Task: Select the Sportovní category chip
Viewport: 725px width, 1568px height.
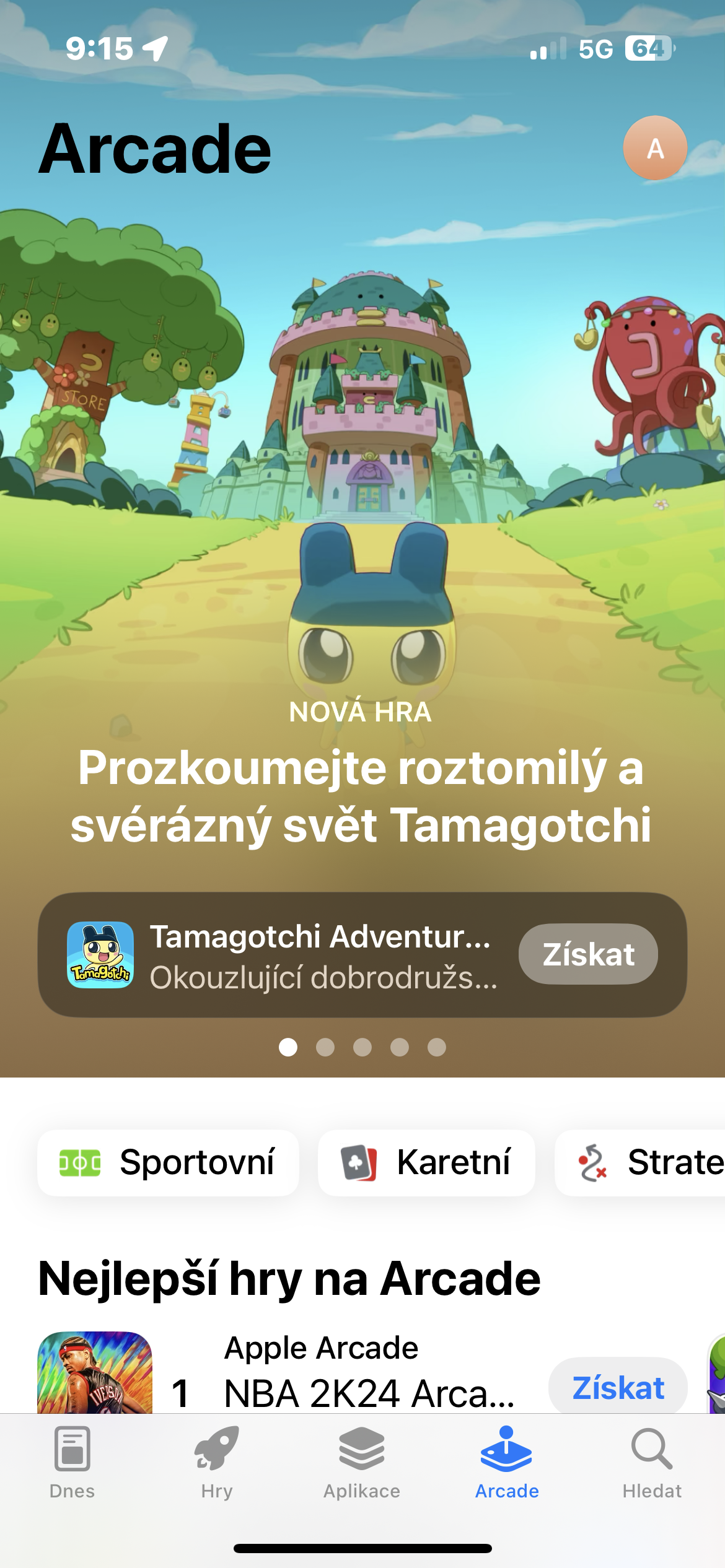Action: click(x=168, y=1162)
